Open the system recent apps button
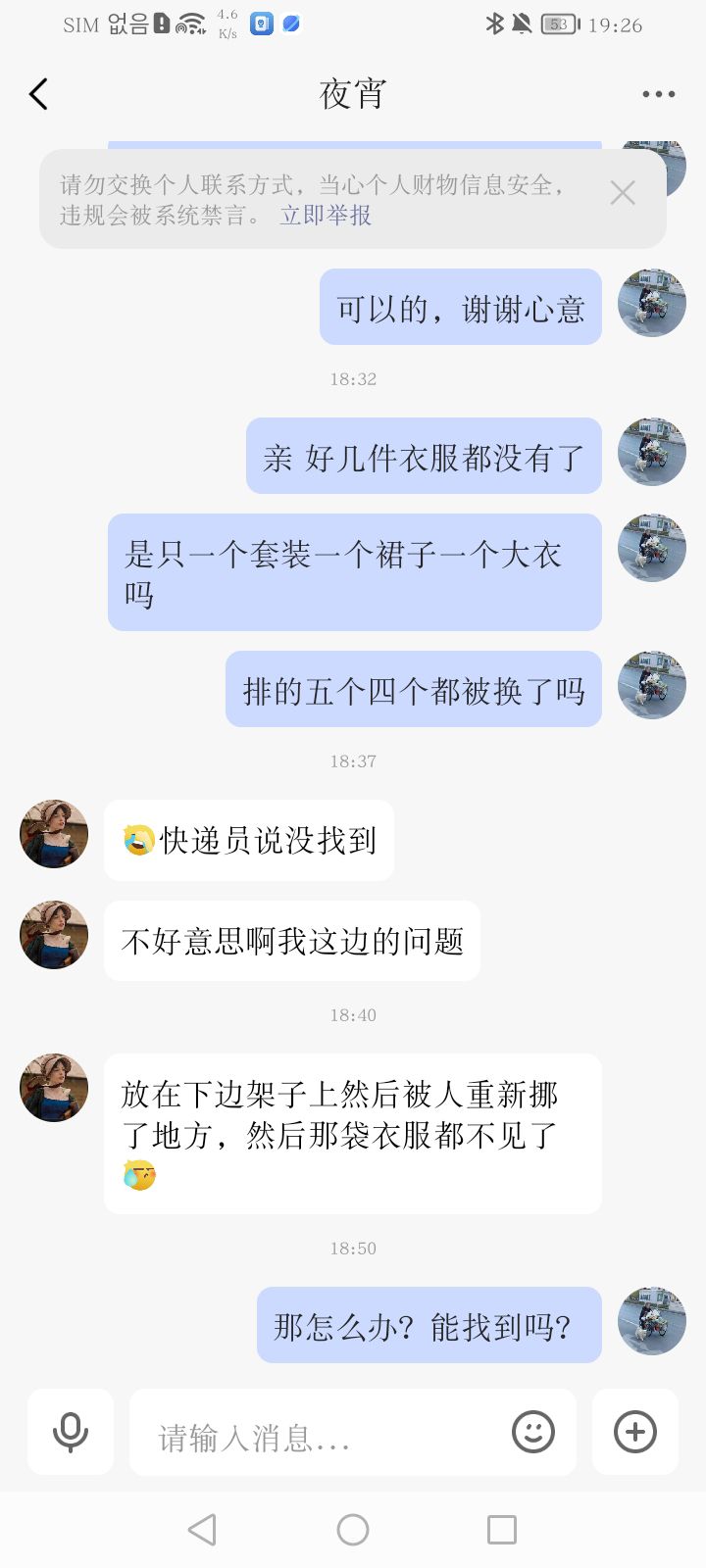 tap(502, 1530)
